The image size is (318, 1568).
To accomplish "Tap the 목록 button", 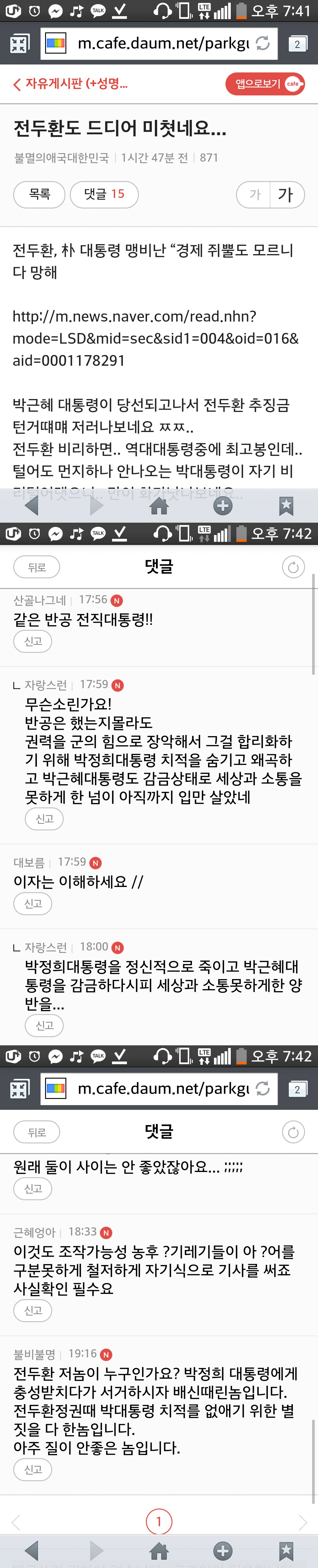I will click(x=39, y=194).
